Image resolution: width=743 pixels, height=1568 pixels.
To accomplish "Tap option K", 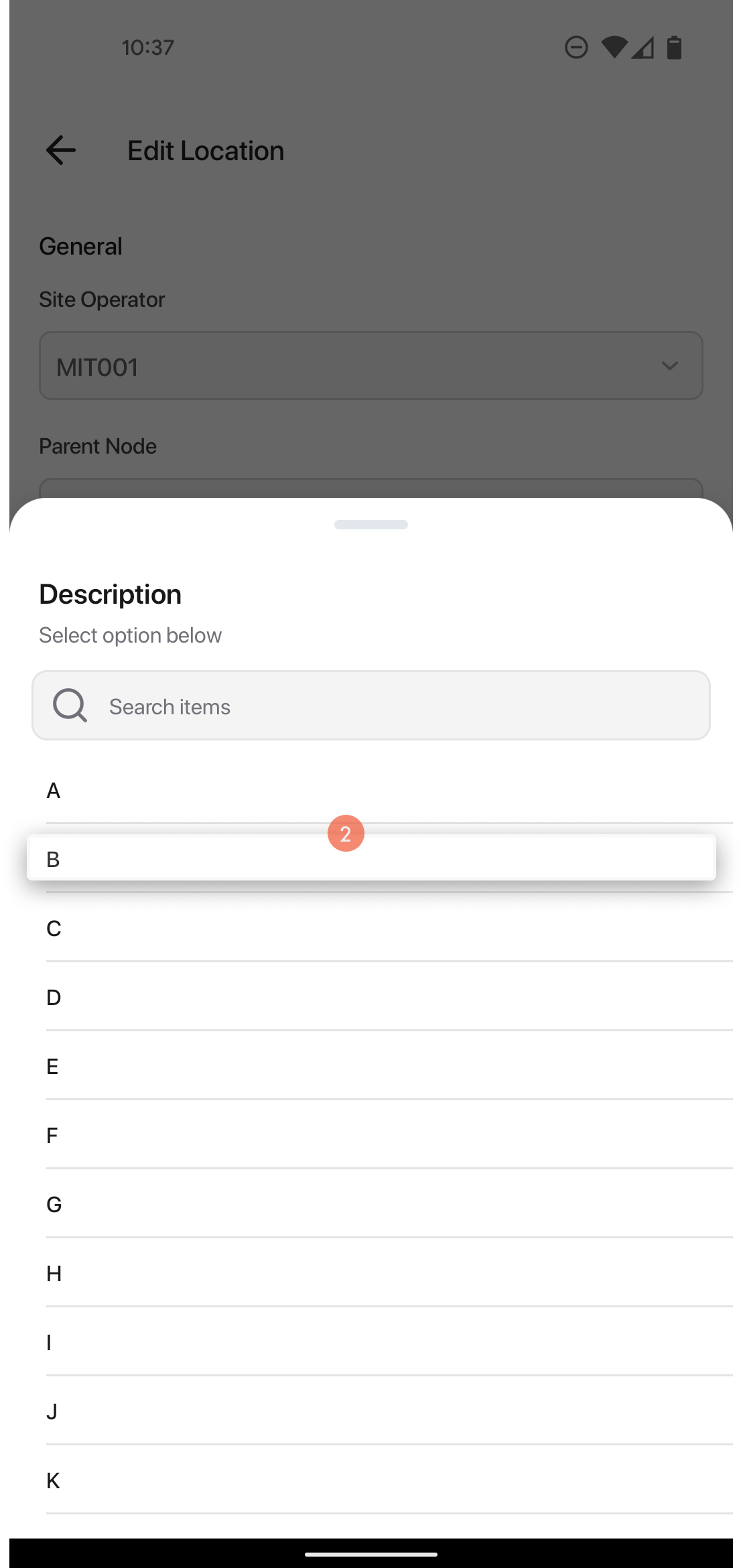I will click(371, 1480).
